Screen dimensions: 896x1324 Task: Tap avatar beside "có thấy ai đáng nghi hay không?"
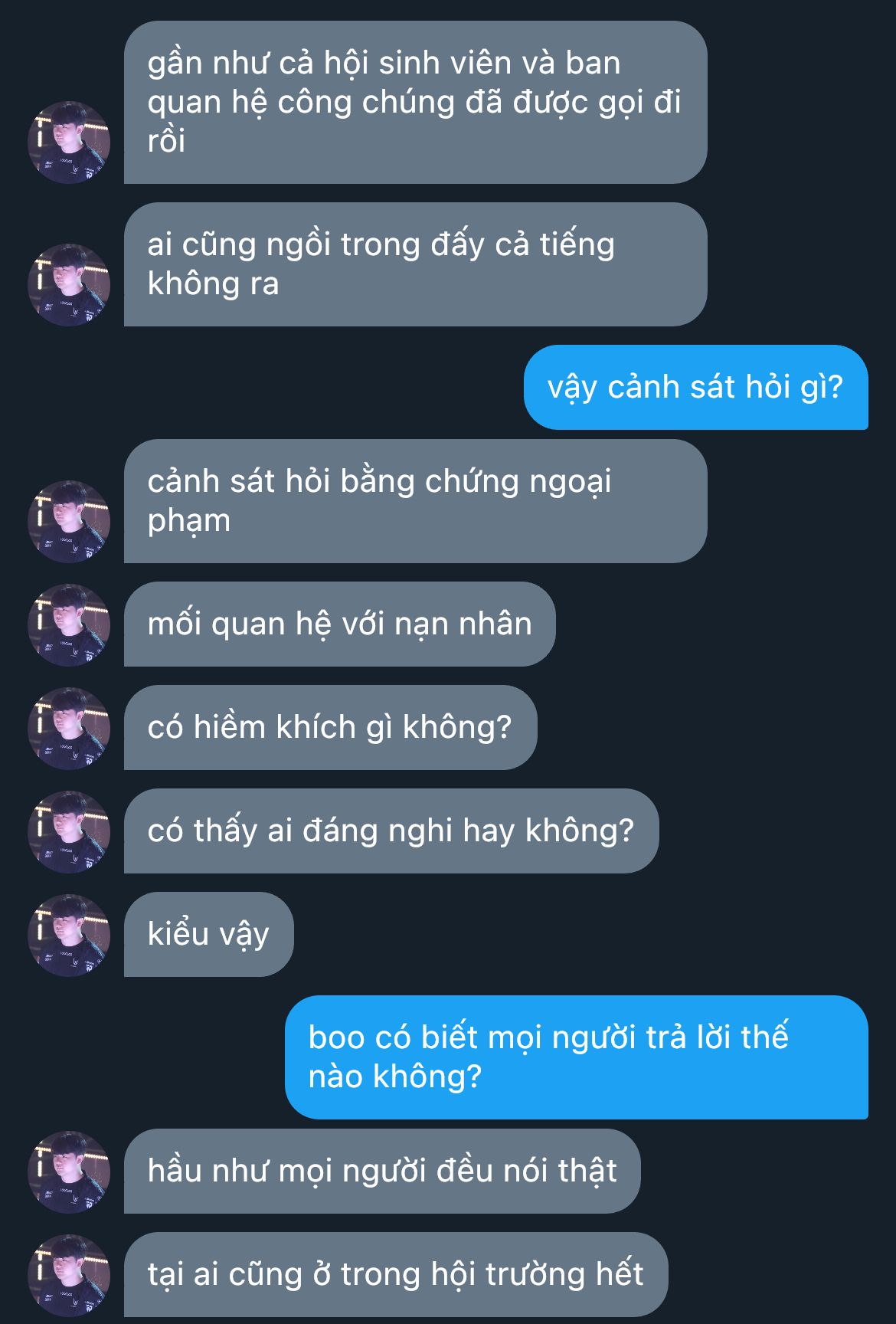[x=69, y=831]
